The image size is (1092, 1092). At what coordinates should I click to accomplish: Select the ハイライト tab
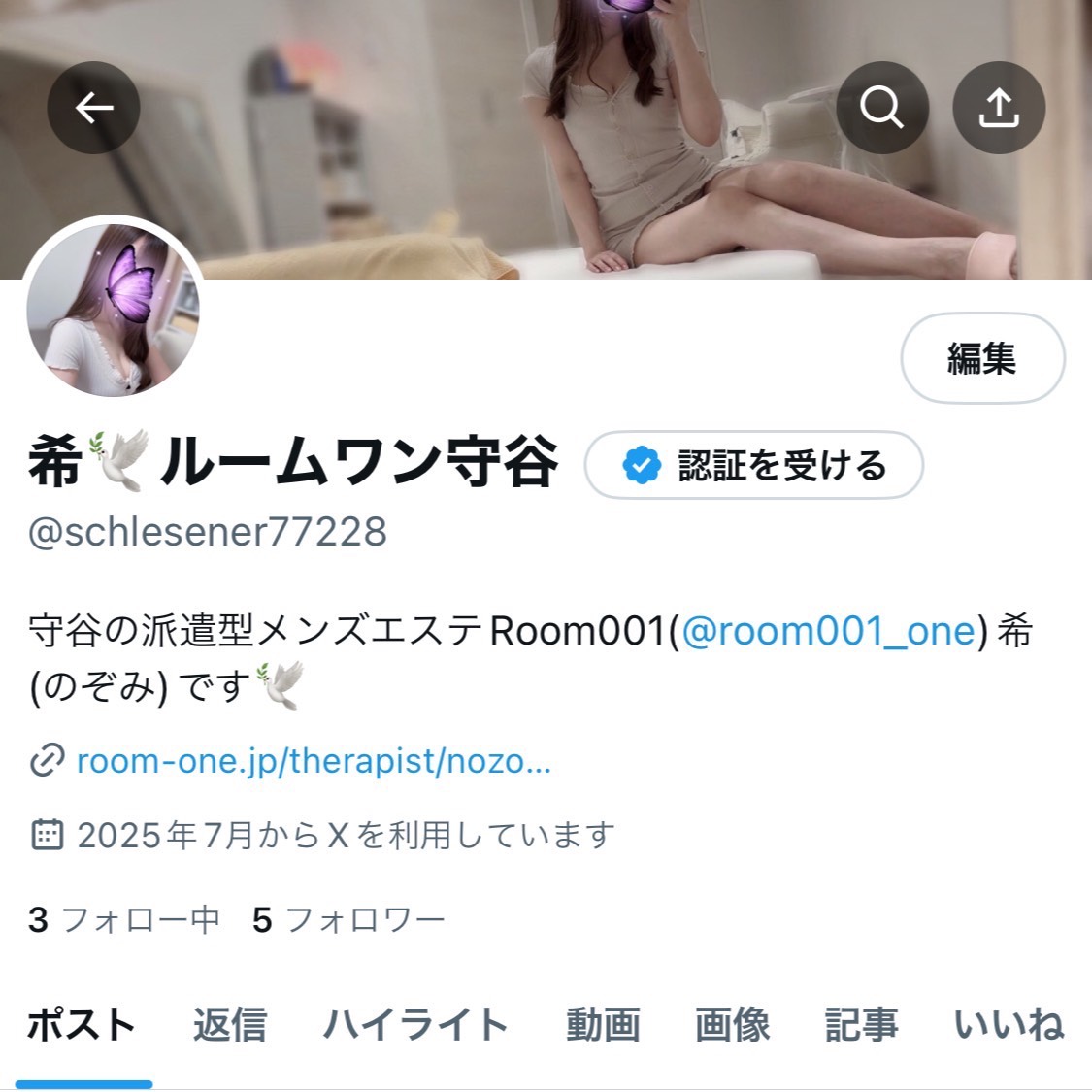415,1025
